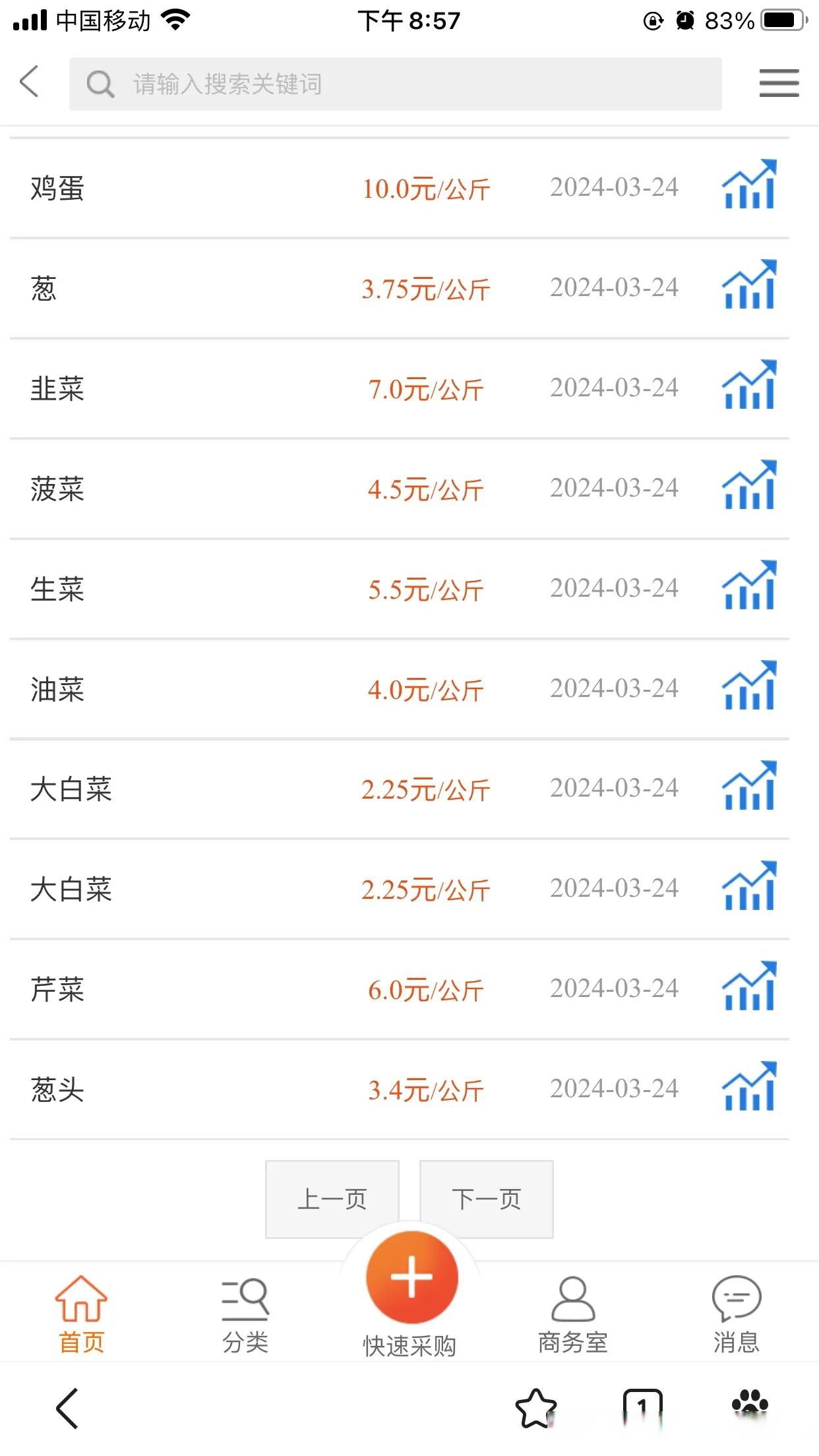
Task: Open the 消息 chat bubble icon
Action: (737, 1298)
